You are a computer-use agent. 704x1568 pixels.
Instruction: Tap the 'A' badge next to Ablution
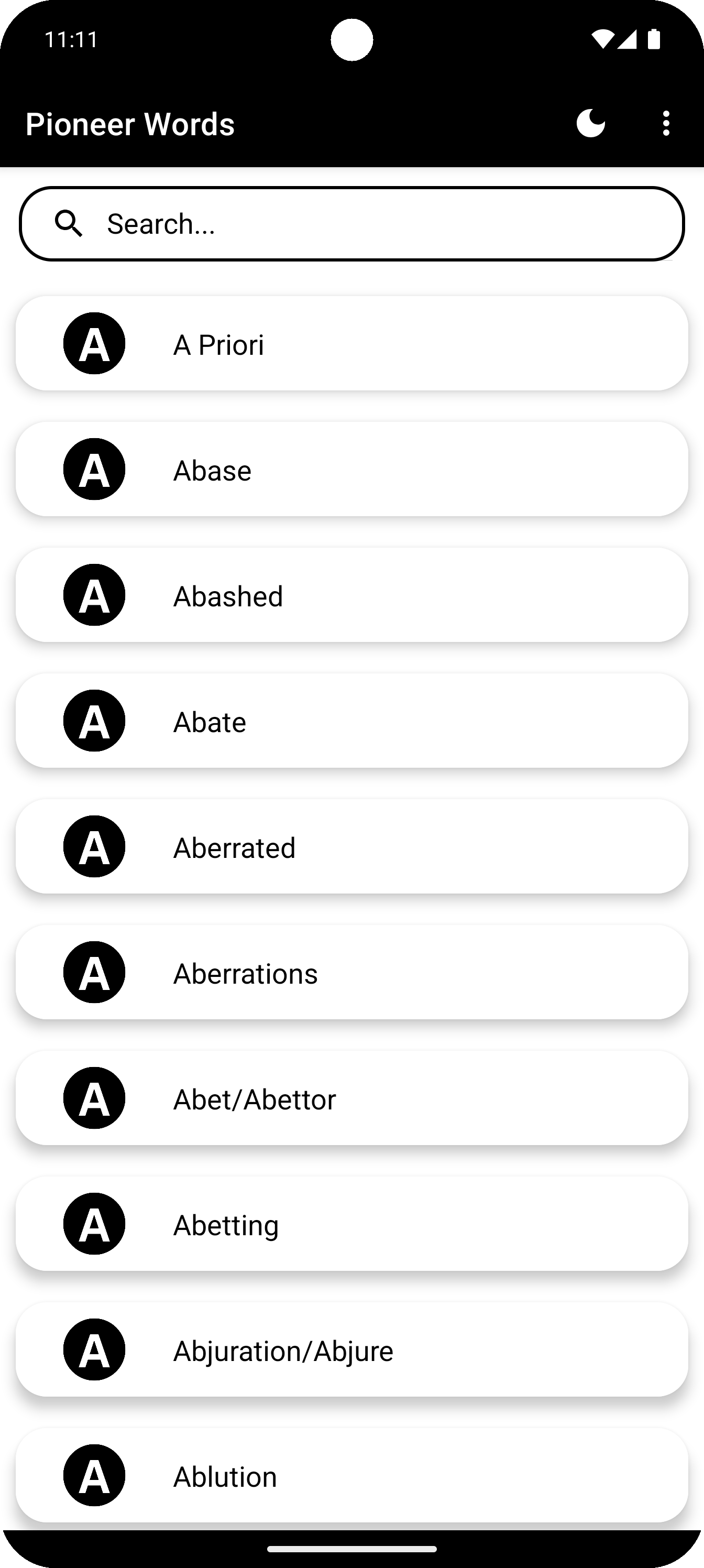pos(93,1475)
